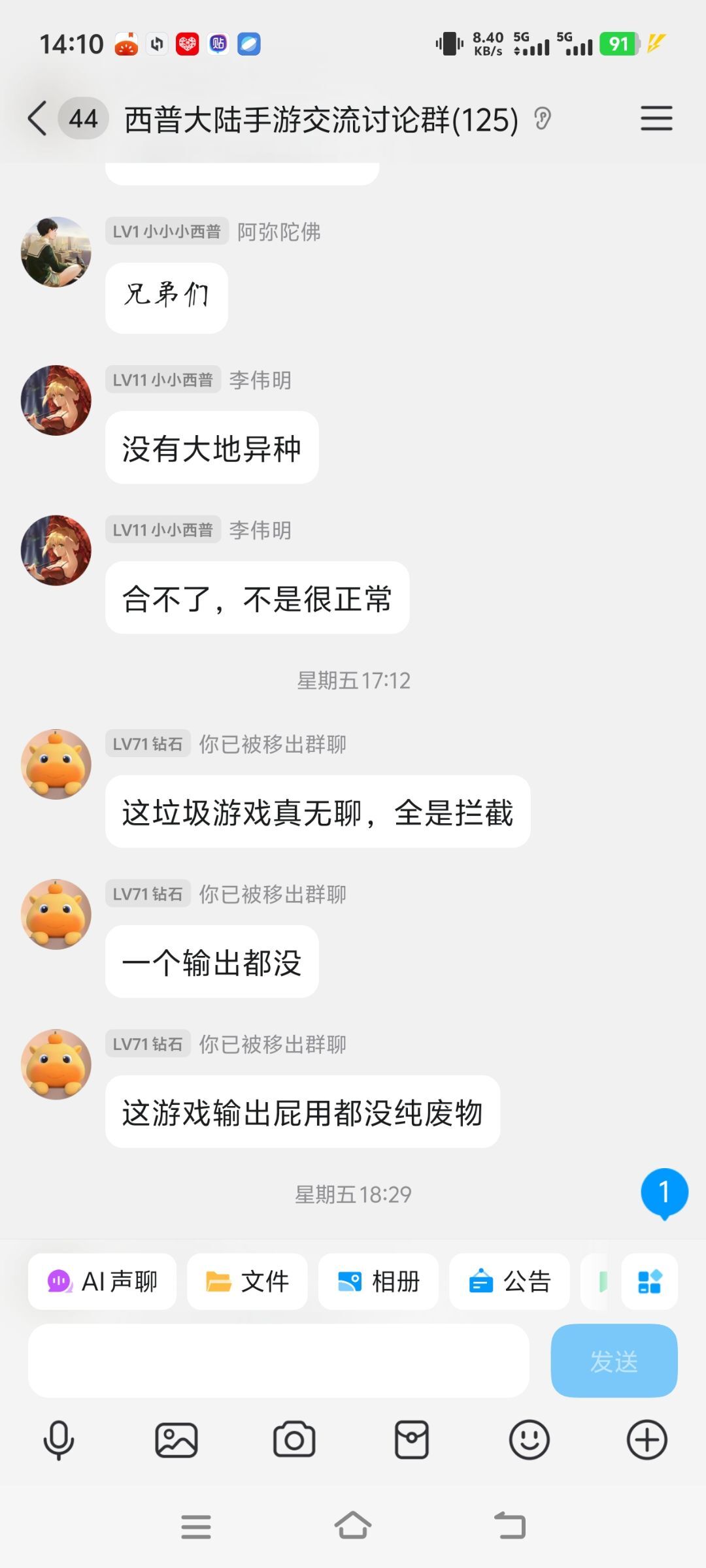Open the more apps grid icon

pyautogui.click(x=649, y=1281)
